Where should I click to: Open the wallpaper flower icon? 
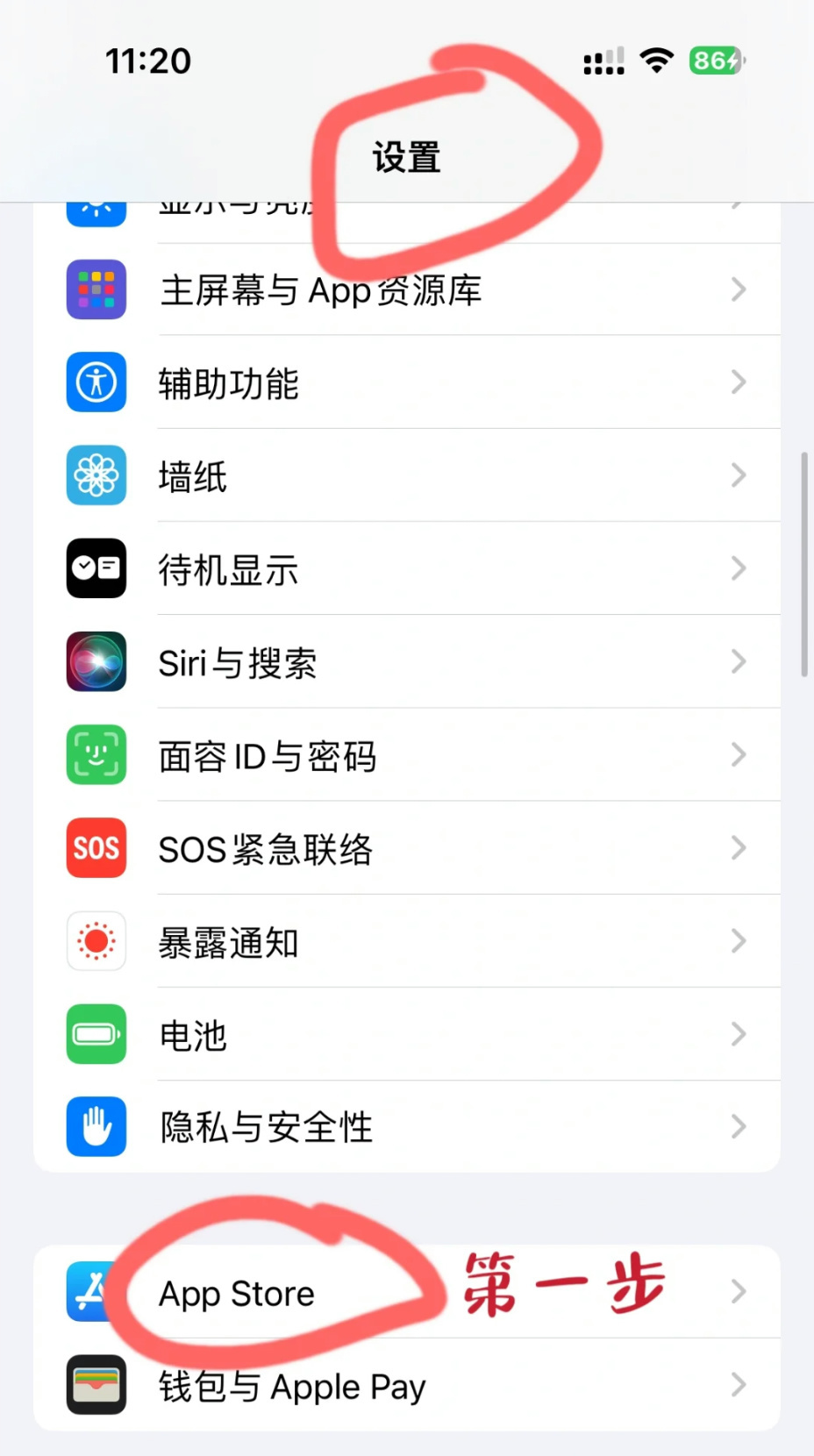(96, 476)
